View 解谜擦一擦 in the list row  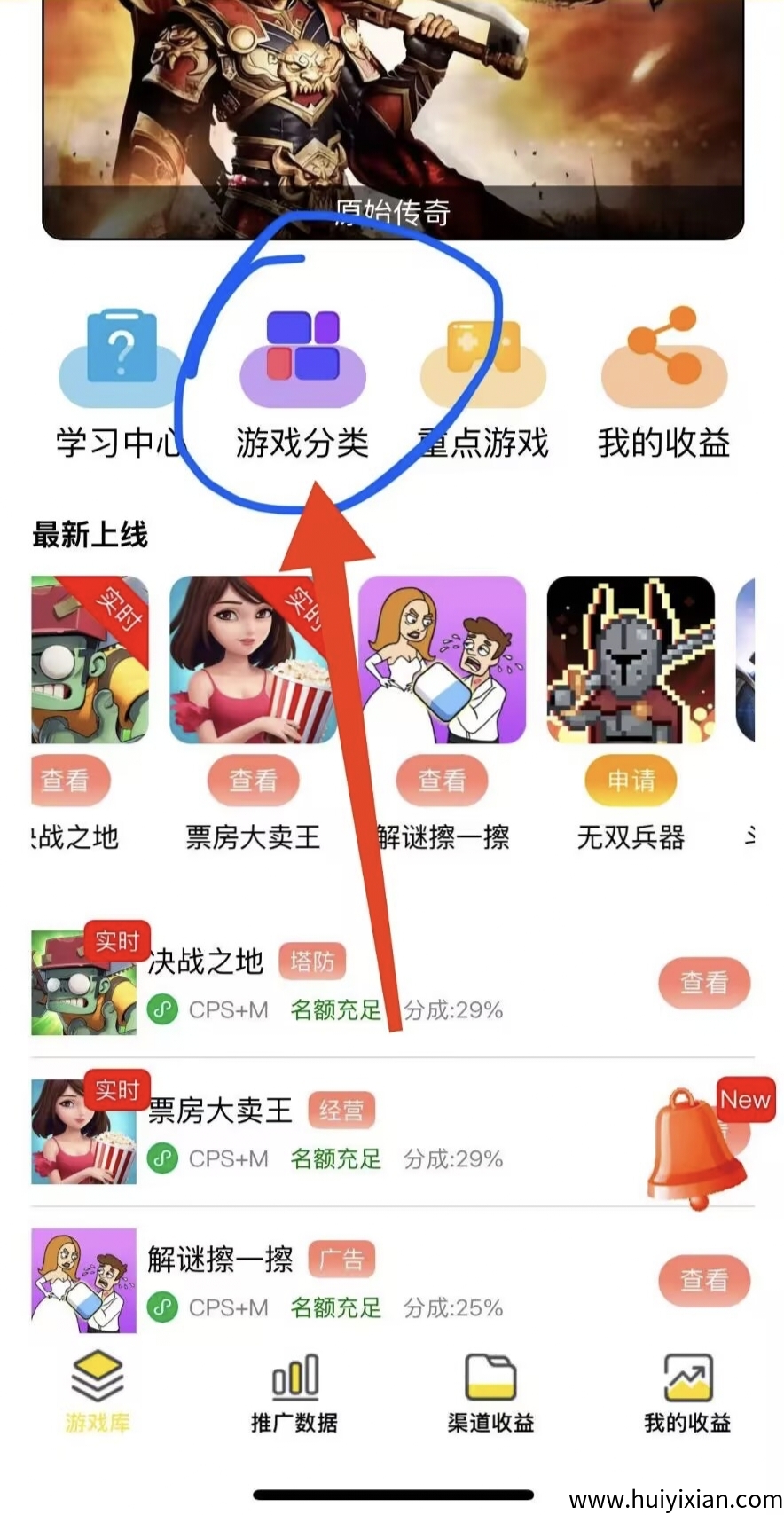pyautogui.click(x=703, y=1280)
